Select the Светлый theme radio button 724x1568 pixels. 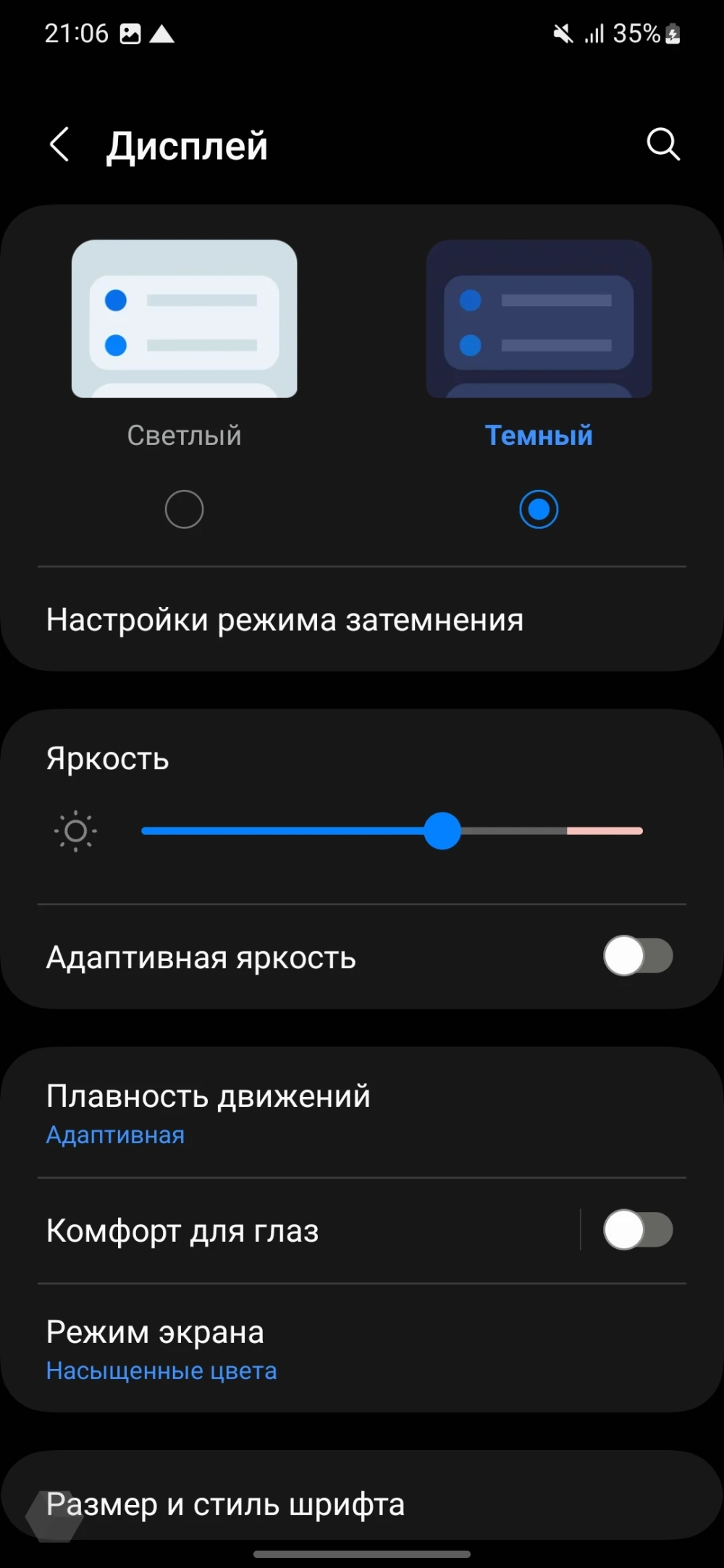184,509
